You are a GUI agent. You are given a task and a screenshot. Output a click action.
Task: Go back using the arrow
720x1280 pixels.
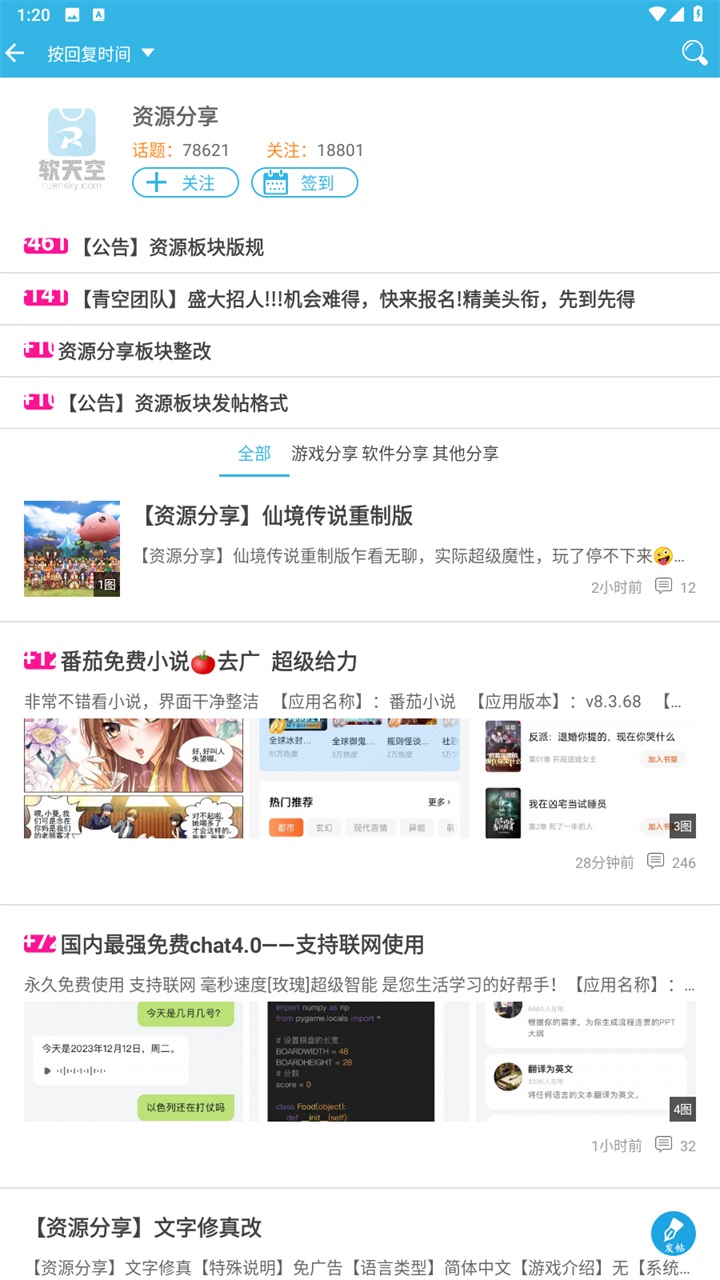pyautogui.click(x=16, y=53)
